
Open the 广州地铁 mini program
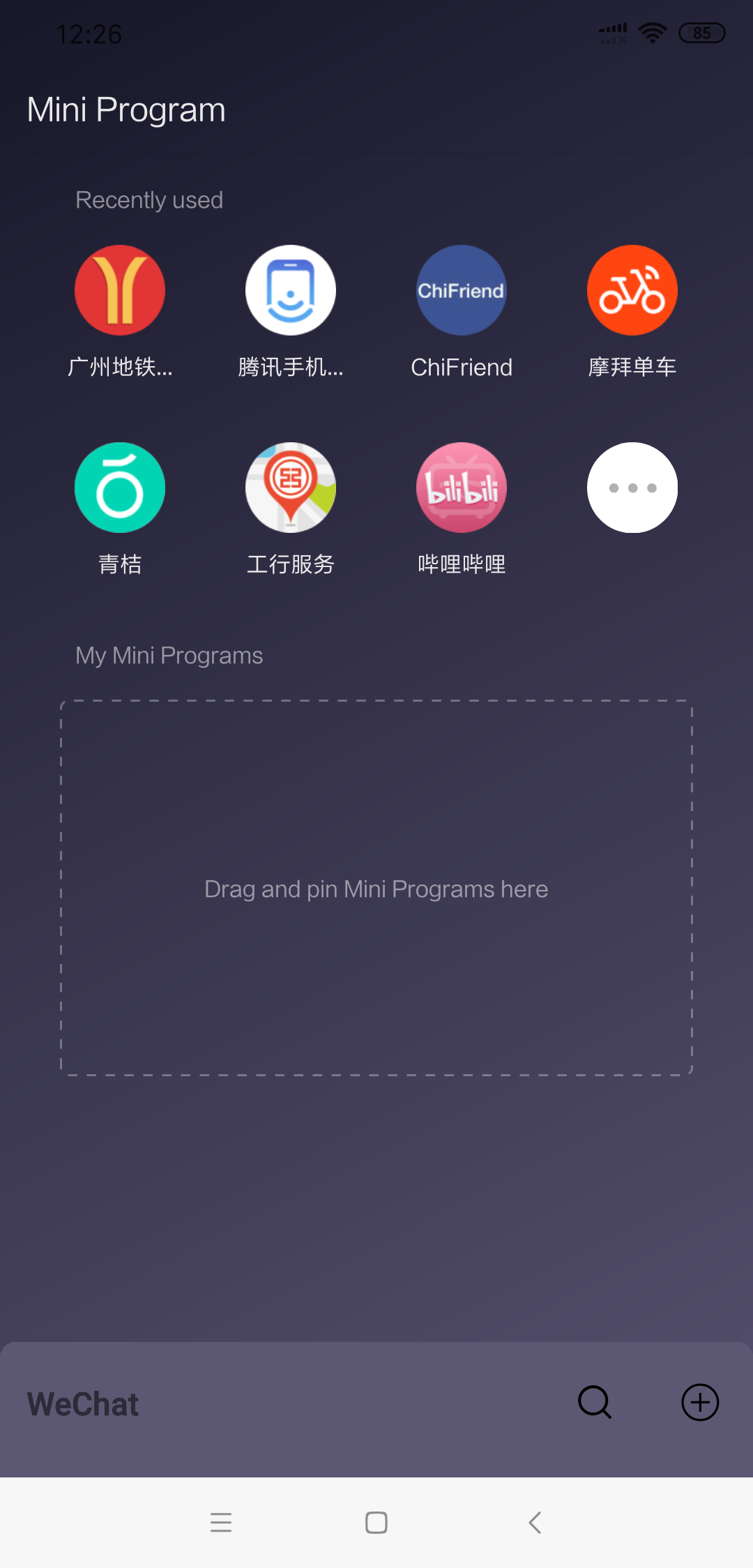click(x=120, y=290)
